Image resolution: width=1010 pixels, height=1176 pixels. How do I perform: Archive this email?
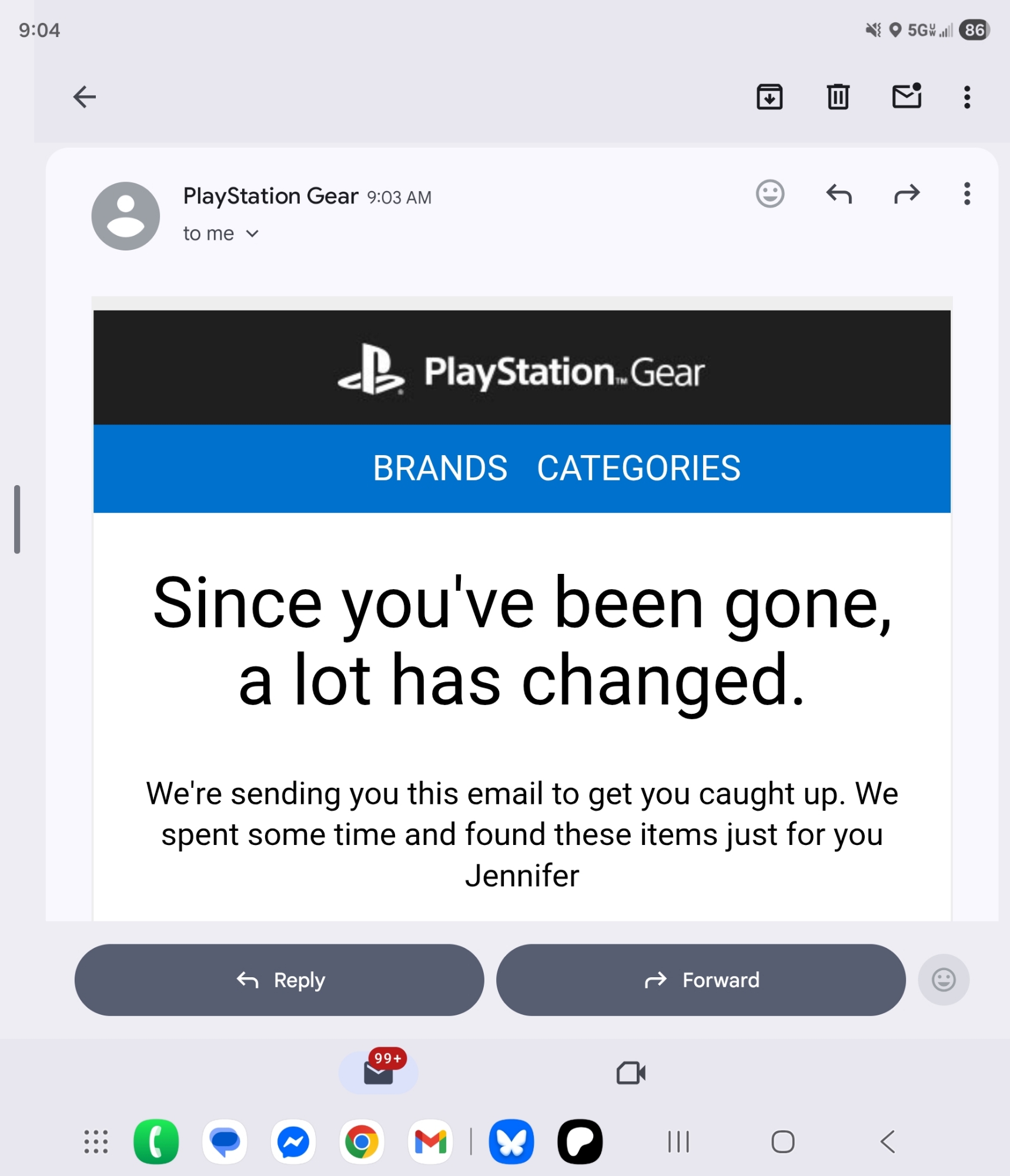coord(769,97)
